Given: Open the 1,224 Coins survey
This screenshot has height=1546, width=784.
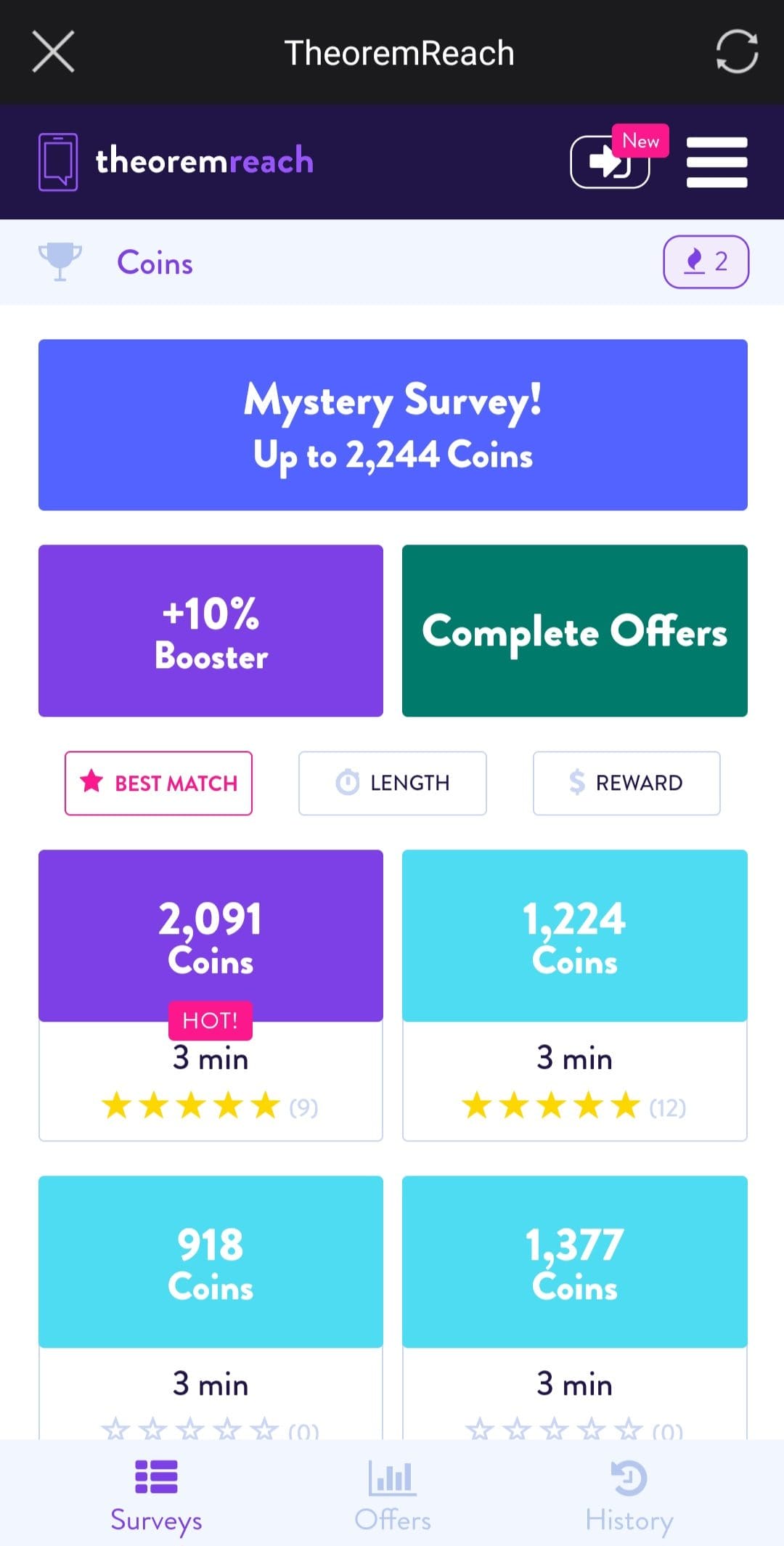Looking at the screenshot, I should pos(575,995).
